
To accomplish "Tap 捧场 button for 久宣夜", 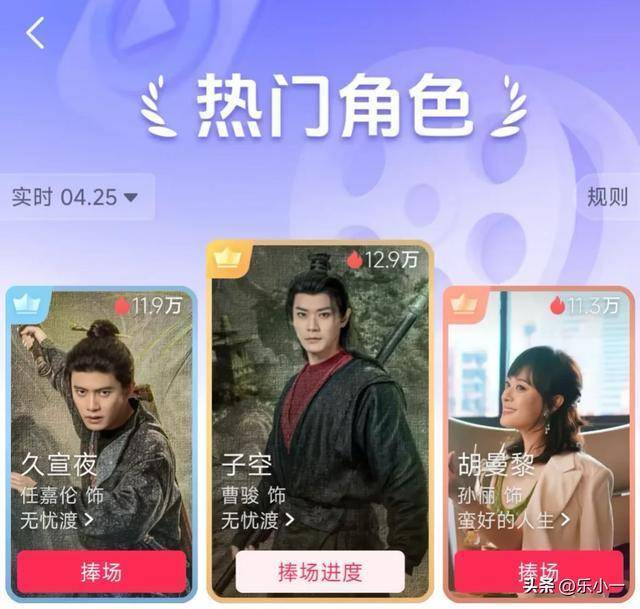I will [x=101, y=572].
